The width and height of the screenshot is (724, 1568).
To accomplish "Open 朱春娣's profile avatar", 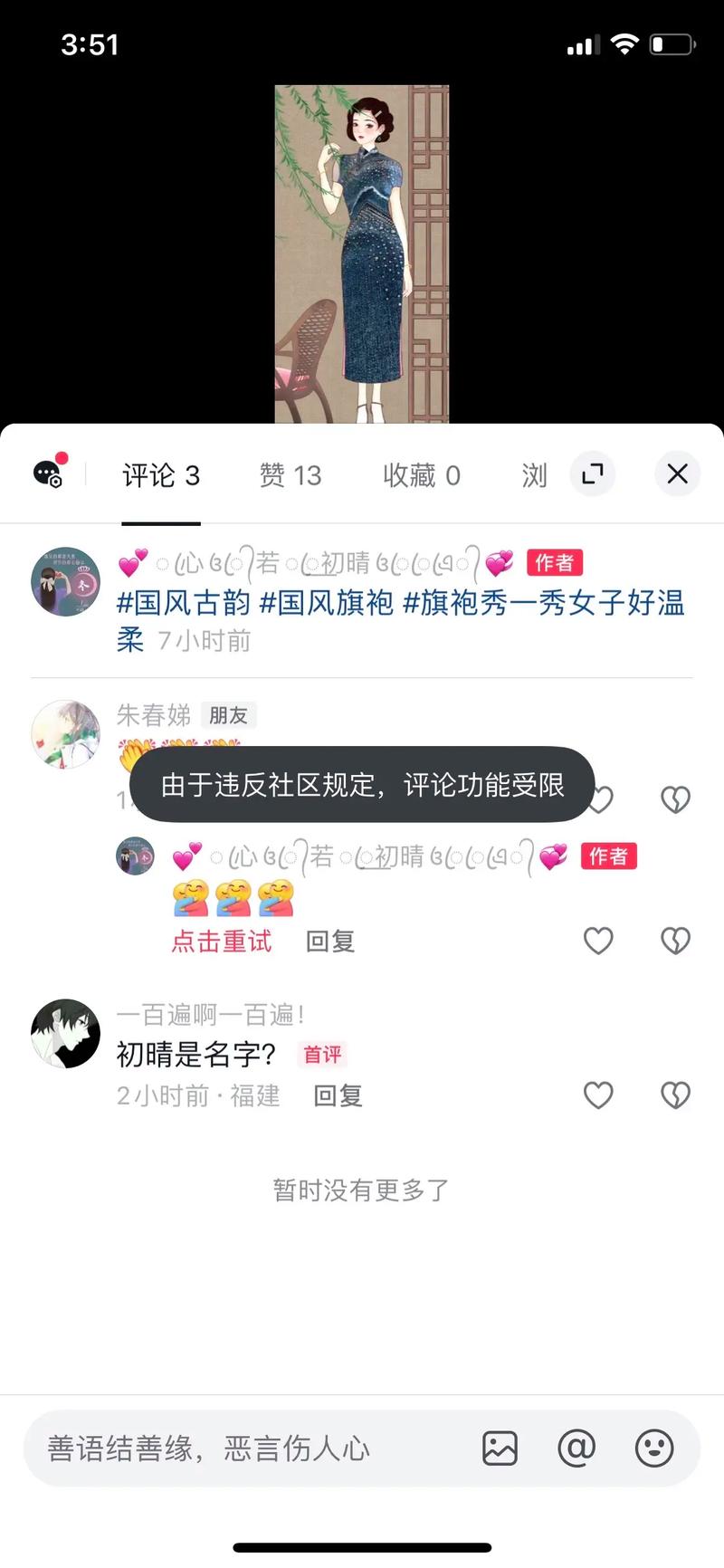I will pos(64,733).
